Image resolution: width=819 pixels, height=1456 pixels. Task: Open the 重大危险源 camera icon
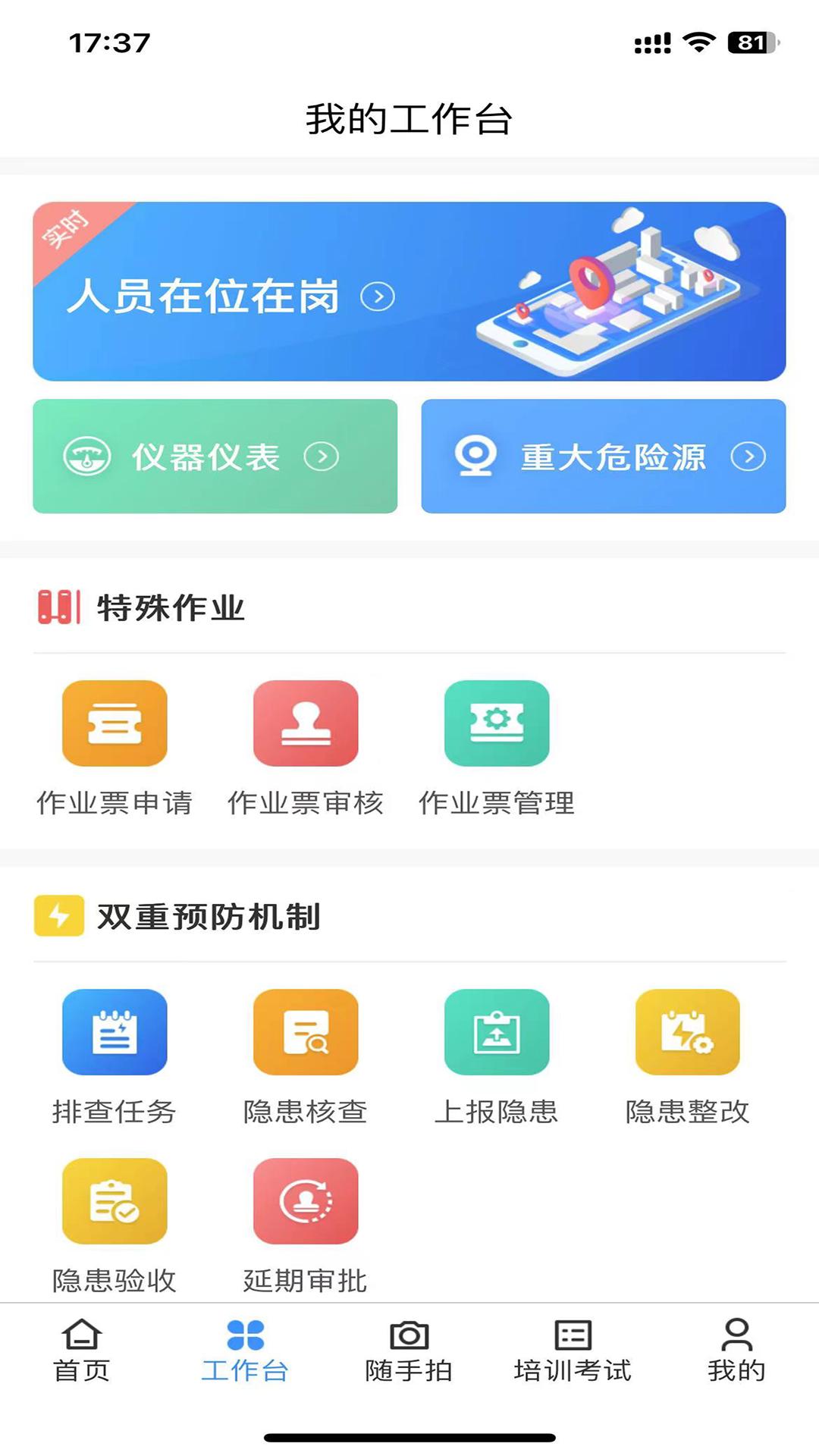[x=476, y=456]
